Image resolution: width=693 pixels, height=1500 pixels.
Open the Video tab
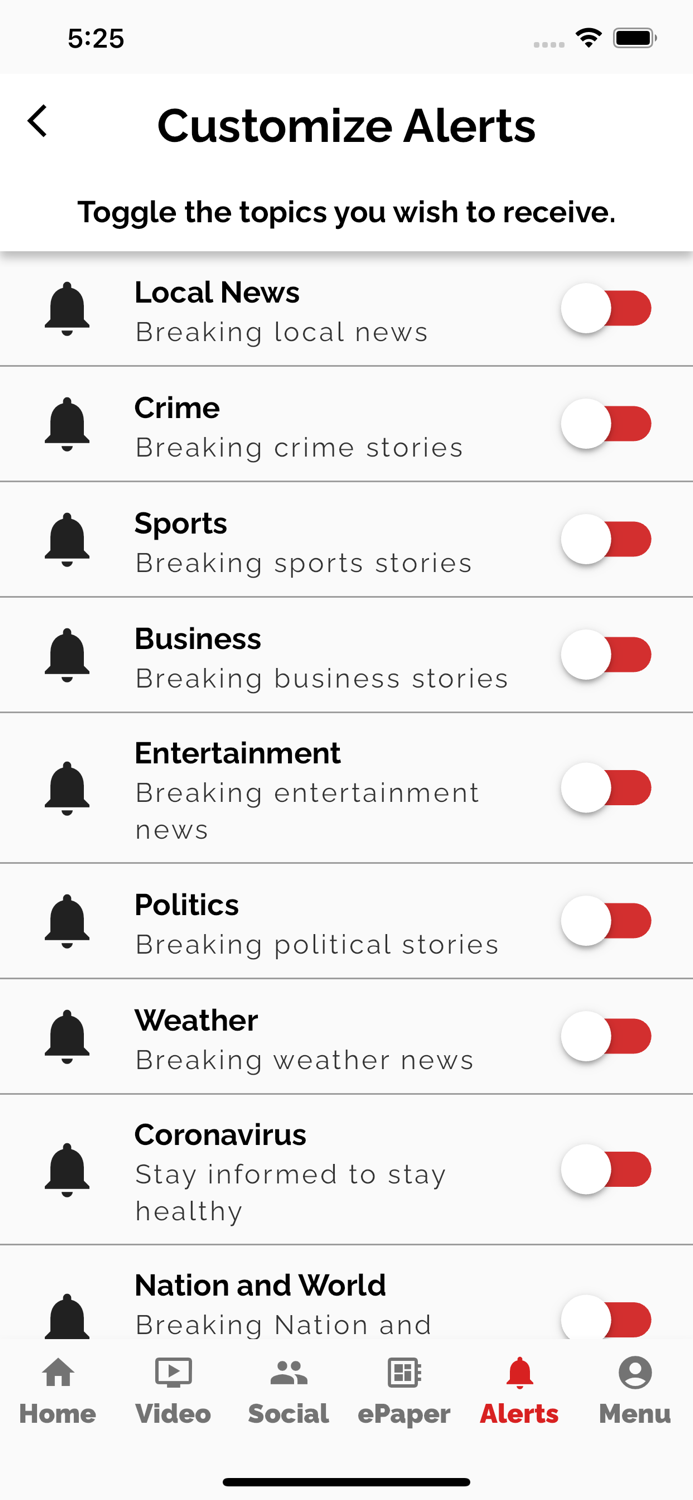point(173,1391)
